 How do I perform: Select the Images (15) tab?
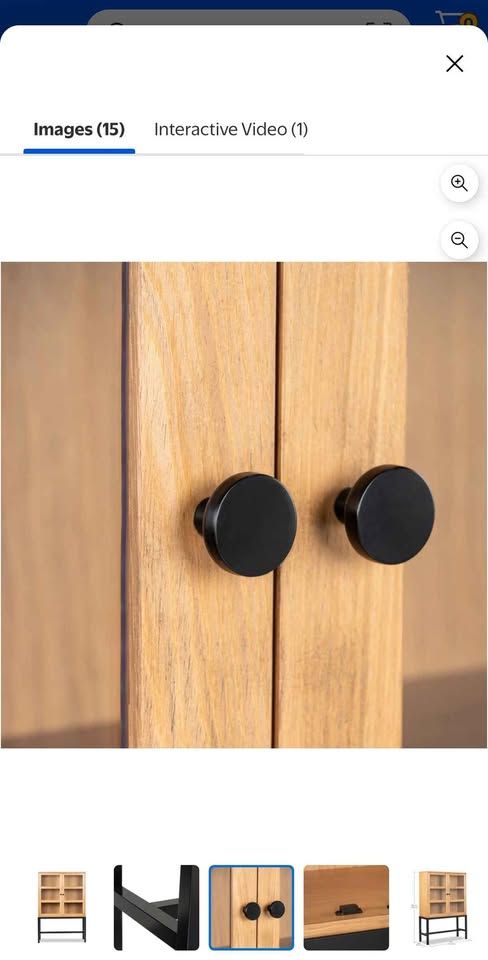[79, 129]
